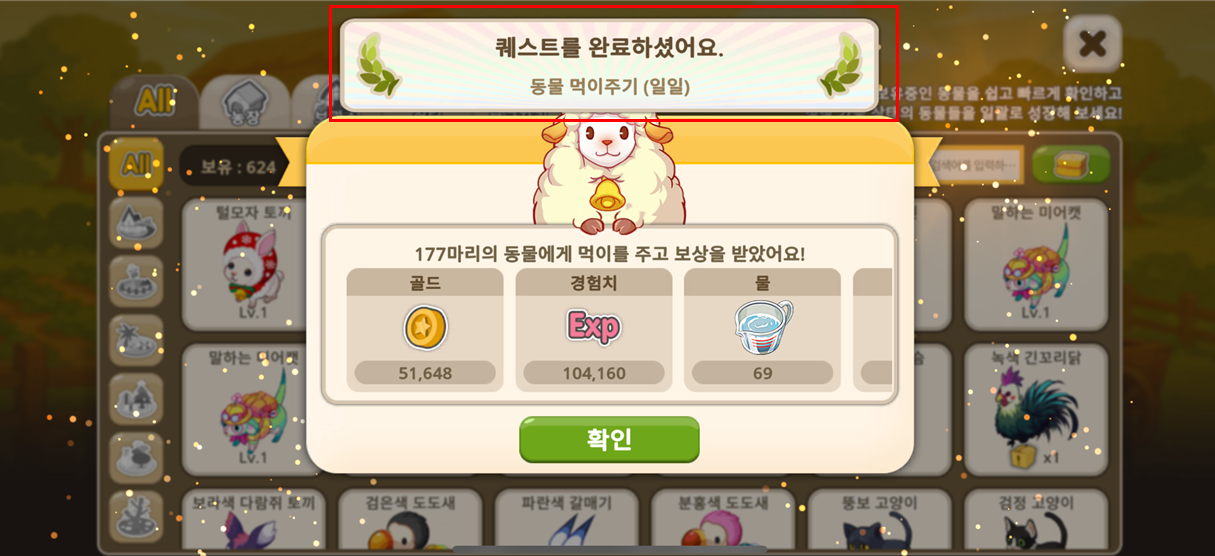The width and height of the screenshot is (1215, 556).
Task: Open the 뚱보 고양이 animal card
Action: 879,520
